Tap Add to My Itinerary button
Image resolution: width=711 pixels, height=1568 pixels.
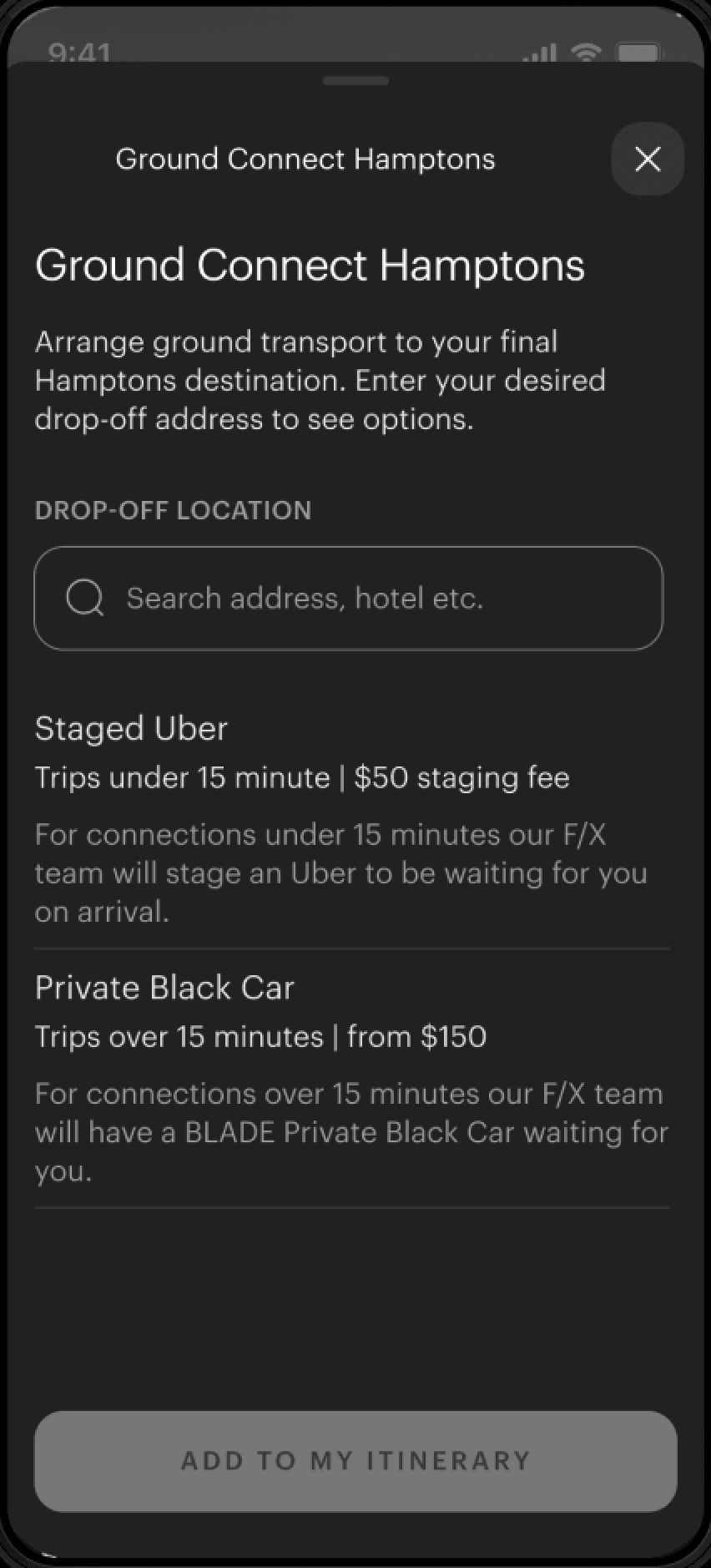coord(355,1460)
